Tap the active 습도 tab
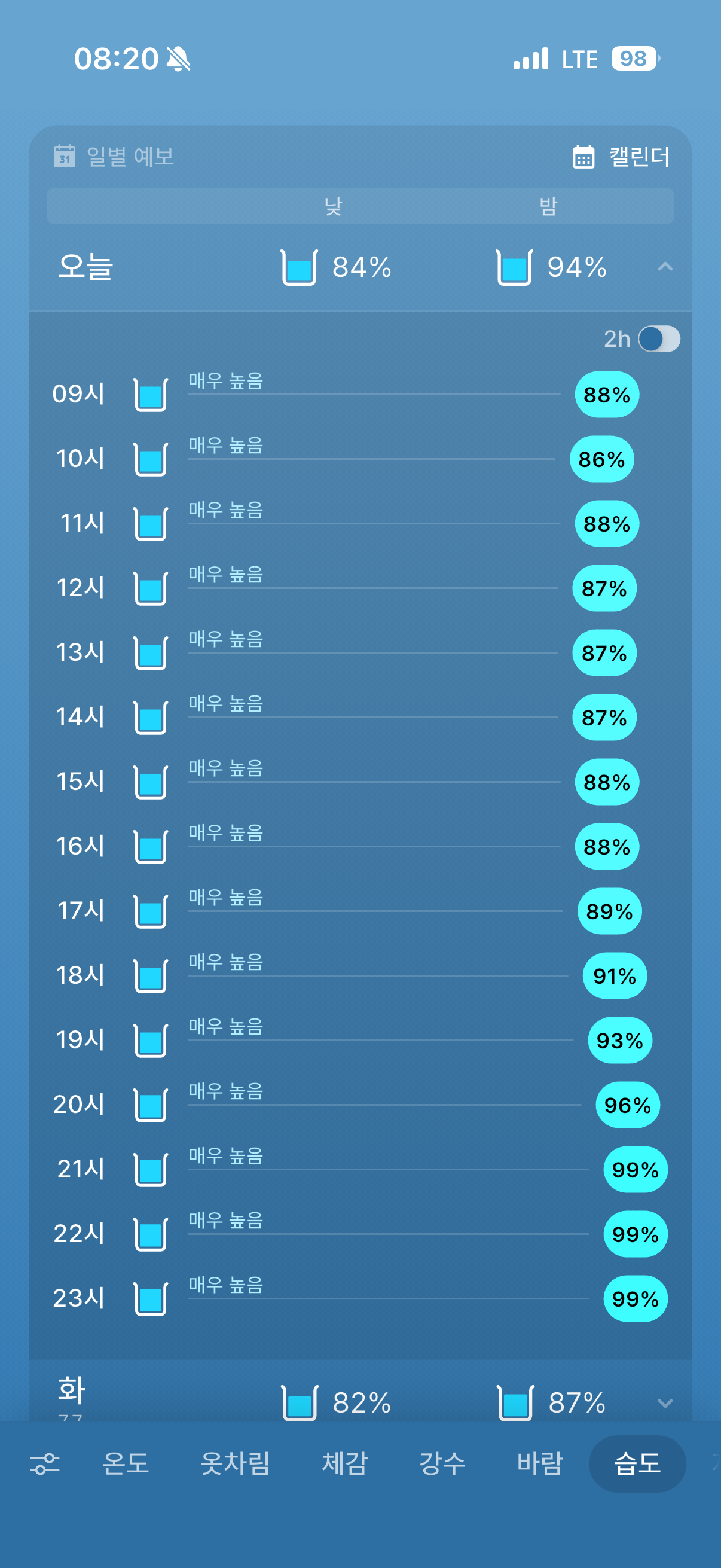721x1568 pixels. tap(637, 1463)
